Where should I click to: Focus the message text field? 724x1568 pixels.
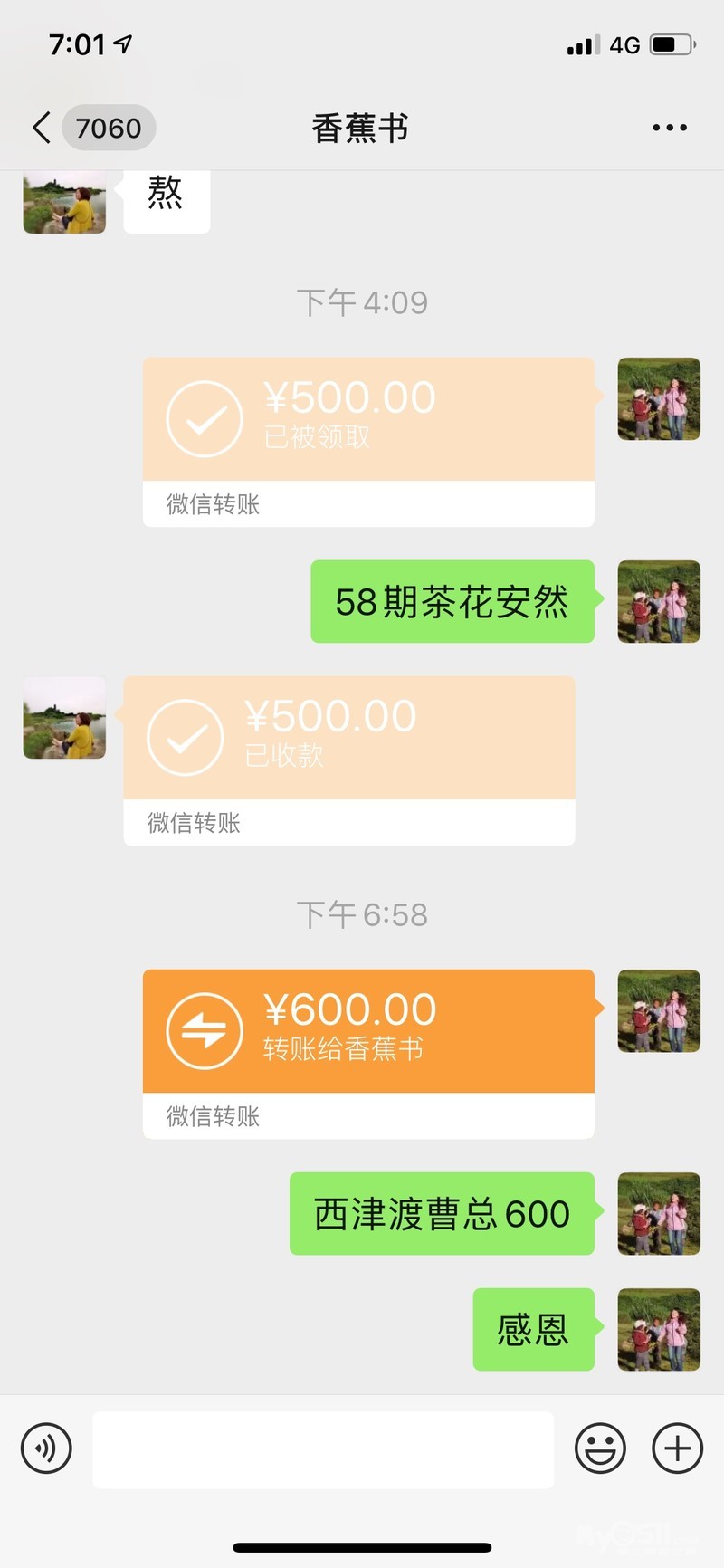(323, 1448)
